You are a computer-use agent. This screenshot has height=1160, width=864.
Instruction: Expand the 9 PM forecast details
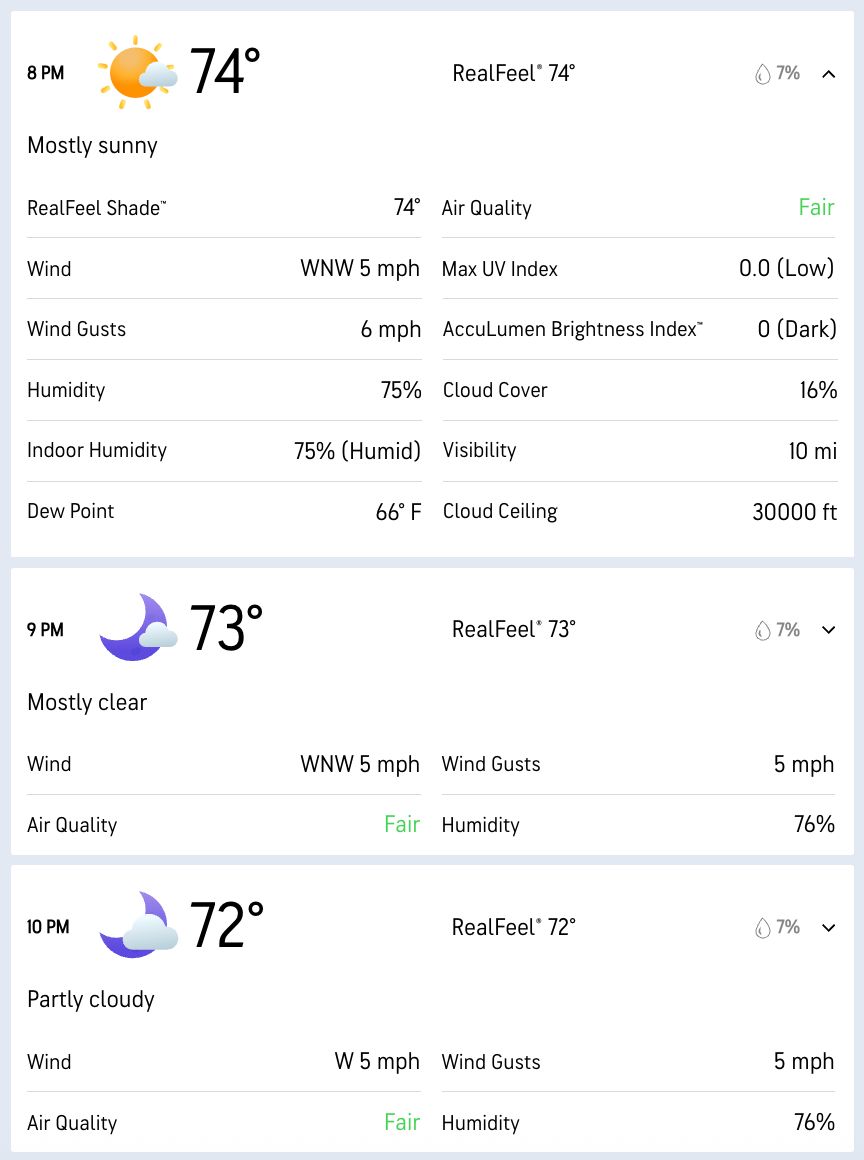[828, 630]
